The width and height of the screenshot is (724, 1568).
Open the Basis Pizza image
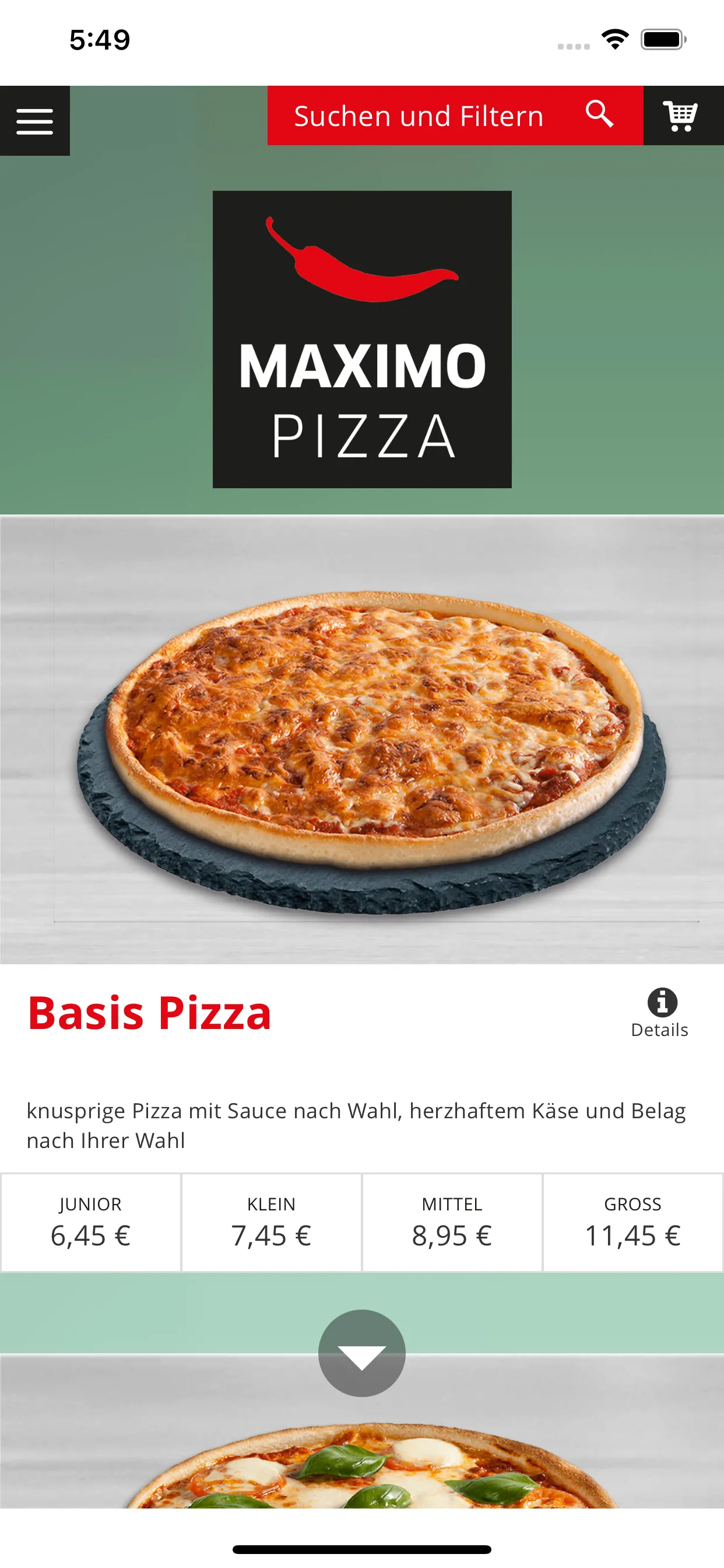pyautogui.click(x=362, y=740)
